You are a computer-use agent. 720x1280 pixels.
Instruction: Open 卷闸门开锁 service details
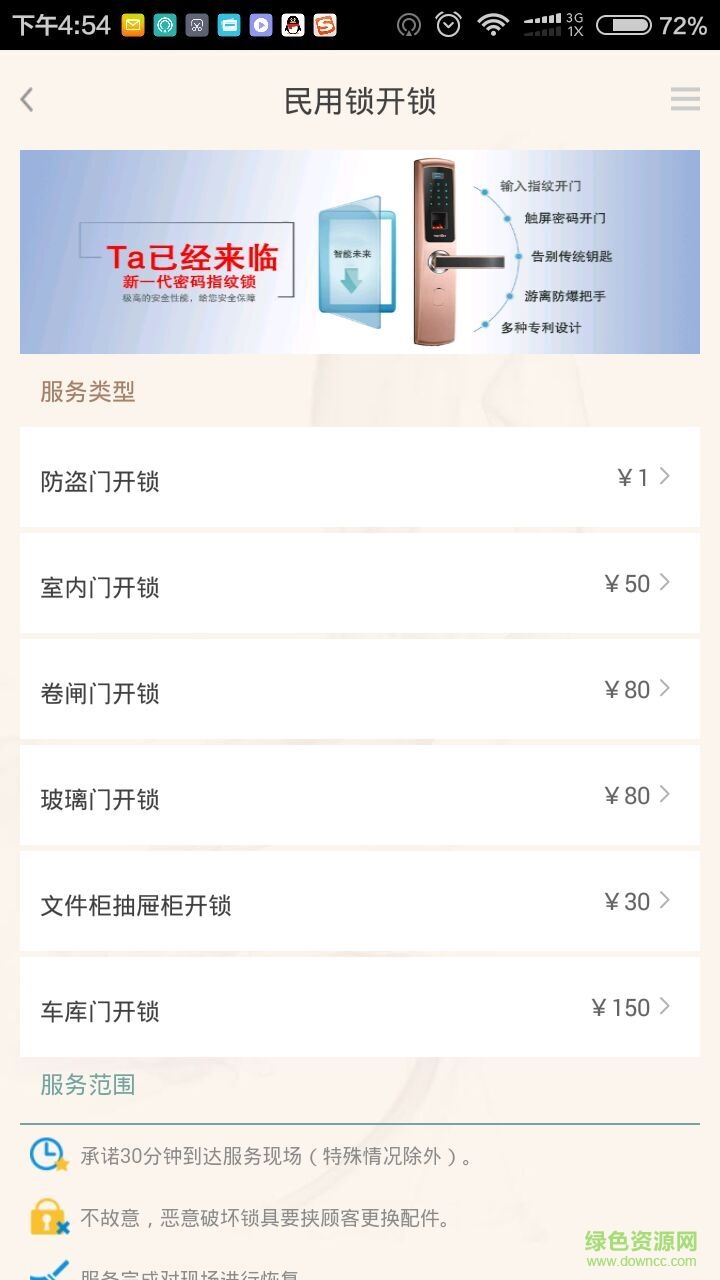point(360,690)
